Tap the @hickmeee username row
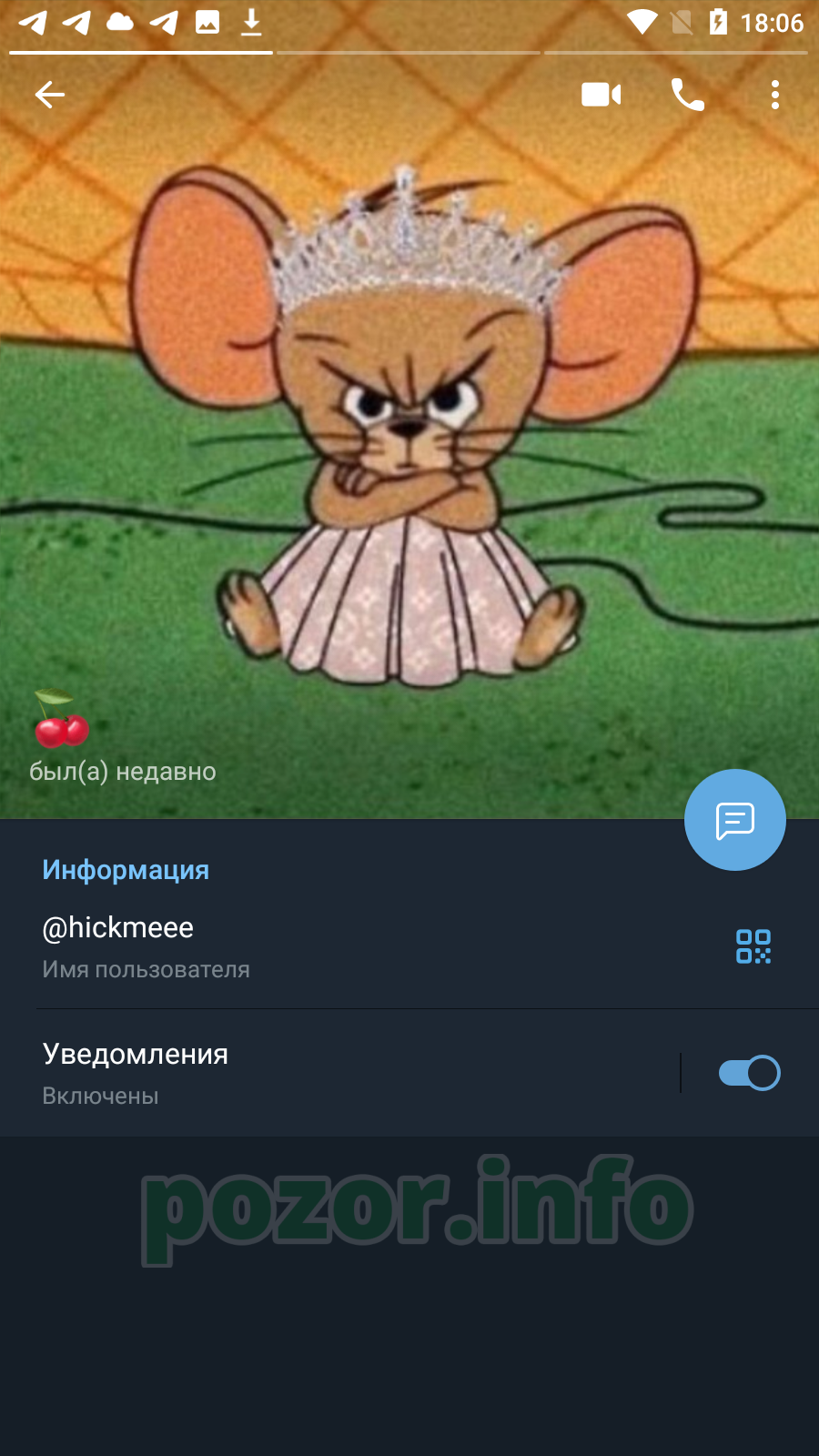819x1456 pixels. point(364,946)
